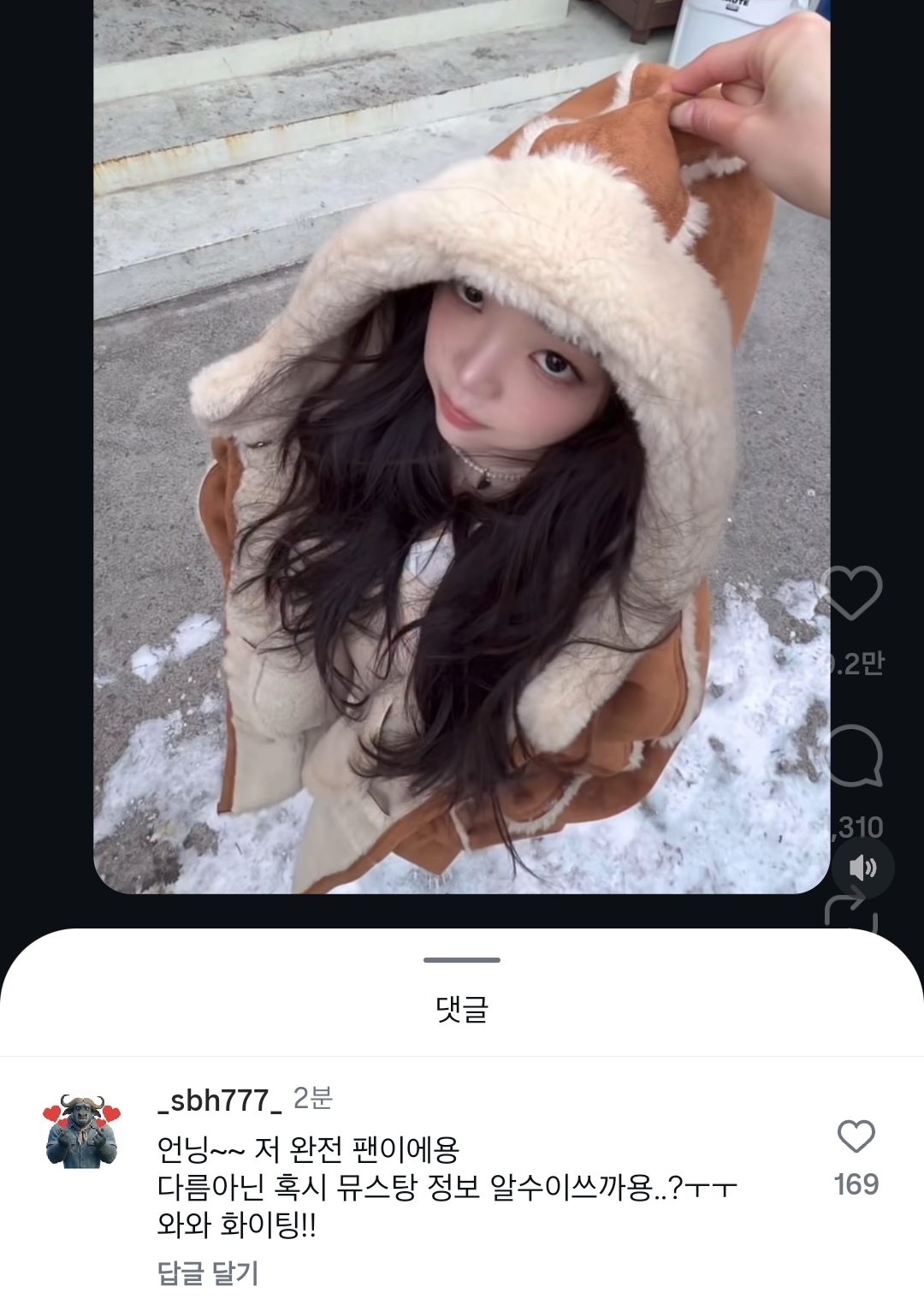Open _sbh777_'s profile picture
This screenshot has width=924, height=1311.
click(81, 1130)
